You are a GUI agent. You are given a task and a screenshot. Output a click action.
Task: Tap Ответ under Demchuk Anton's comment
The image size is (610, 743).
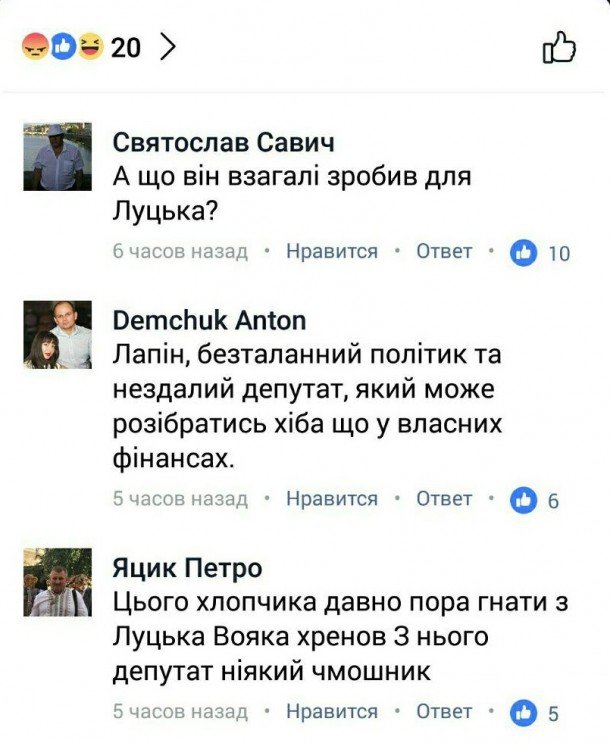[444, 498]
